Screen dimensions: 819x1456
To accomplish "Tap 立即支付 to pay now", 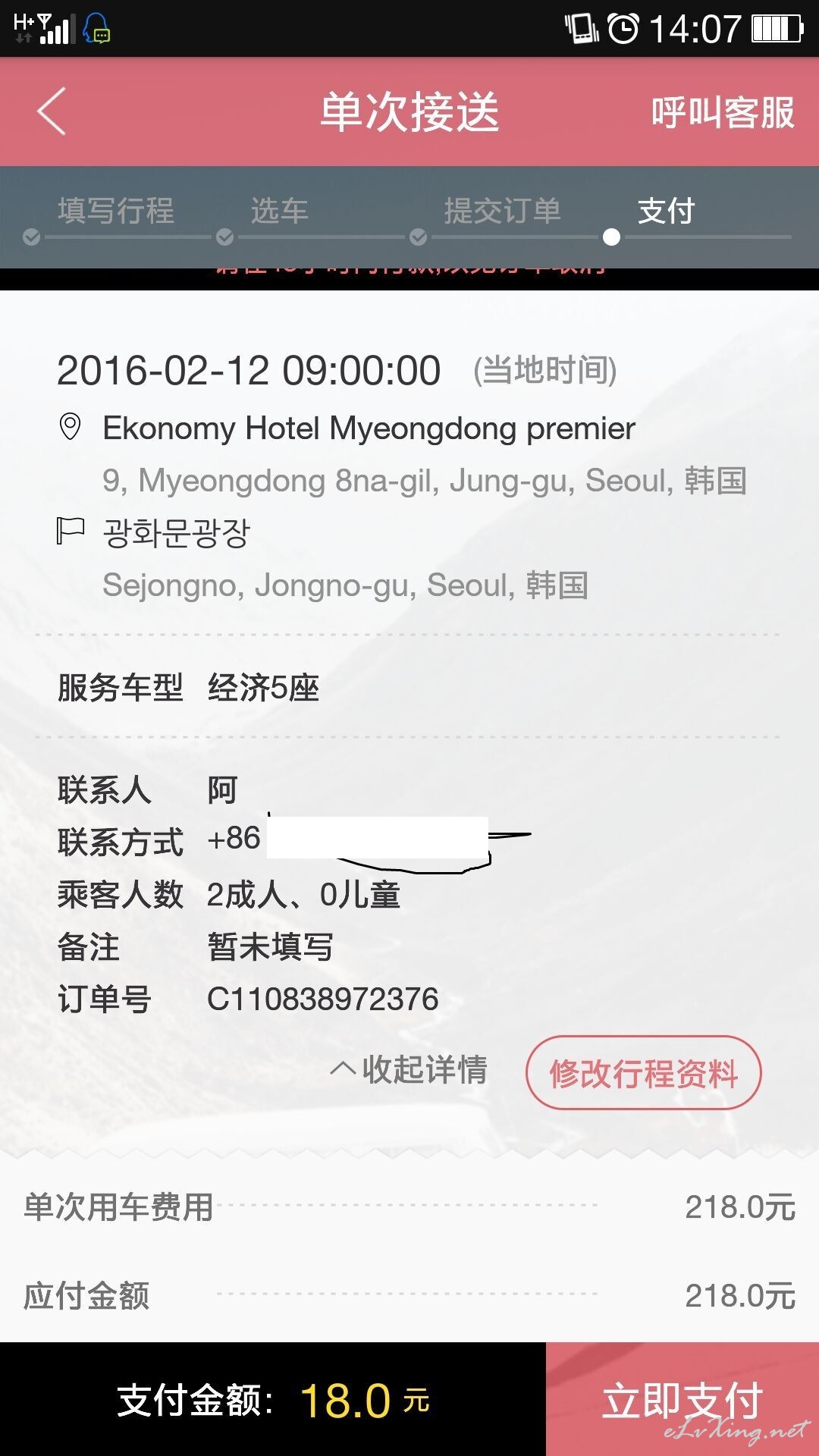I will point(682,1399).
